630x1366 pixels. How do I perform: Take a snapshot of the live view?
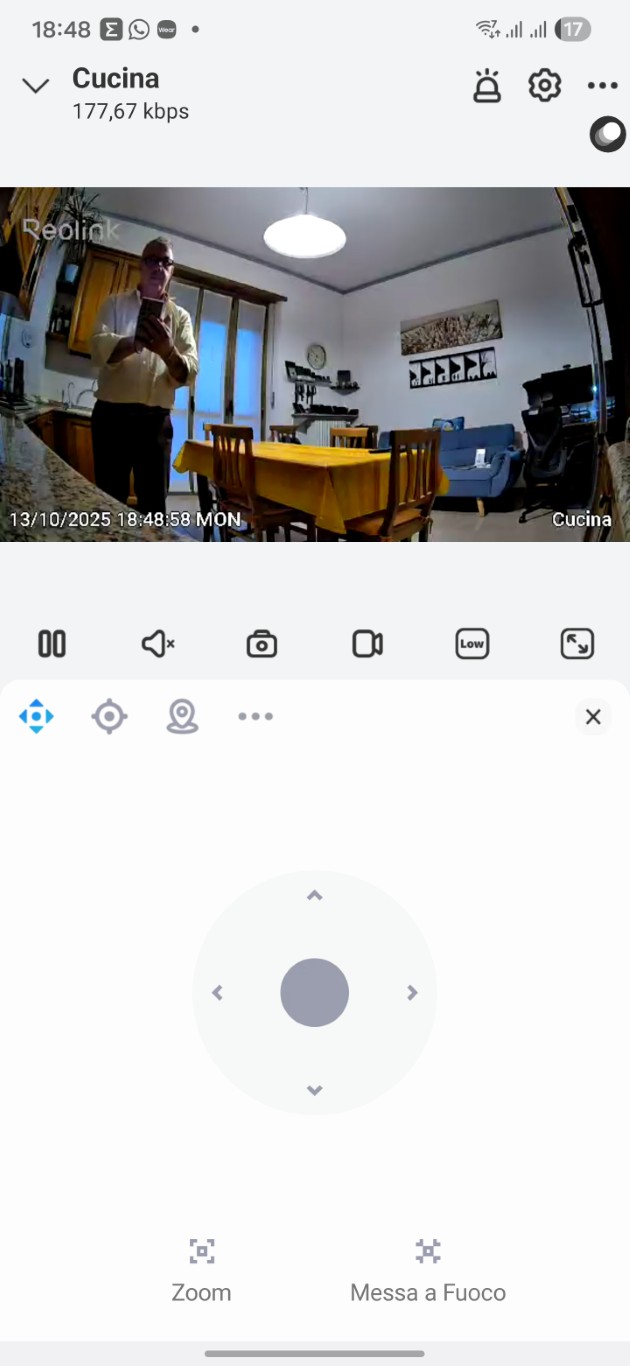pyautogui.click(x=262, y=644)
